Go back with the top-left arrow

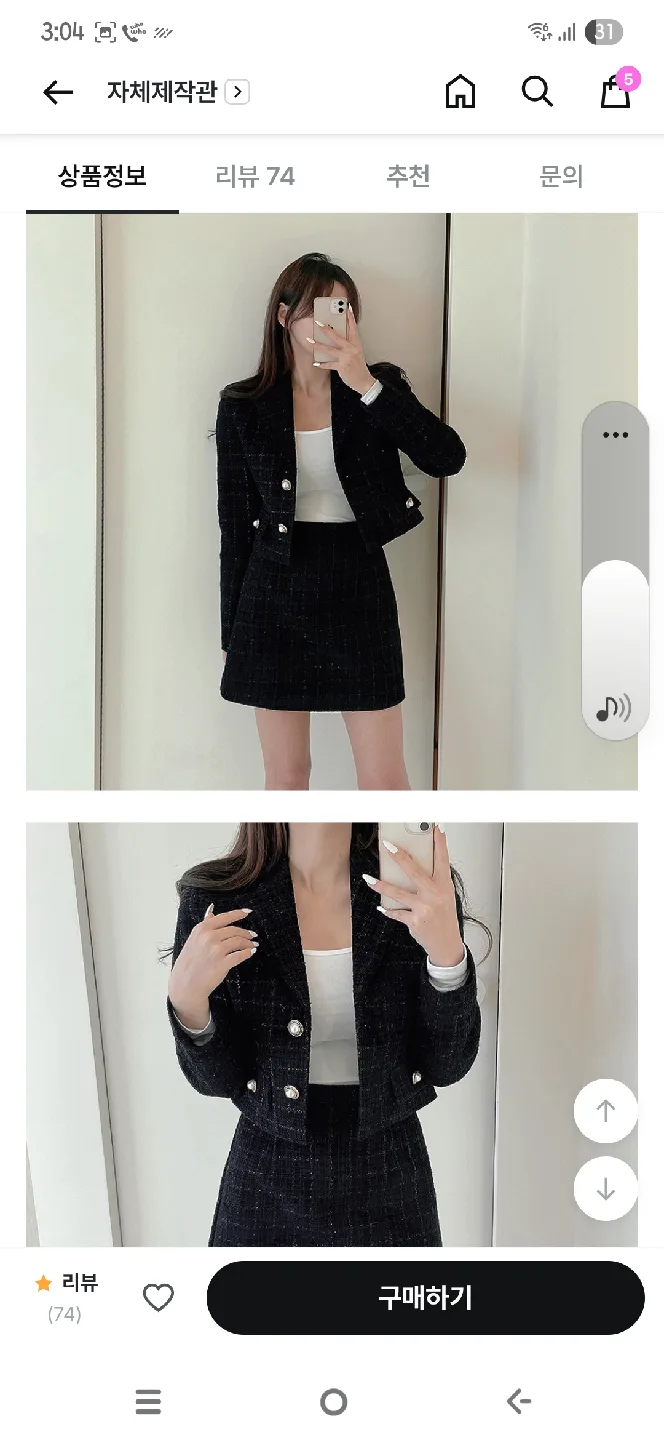58,92
